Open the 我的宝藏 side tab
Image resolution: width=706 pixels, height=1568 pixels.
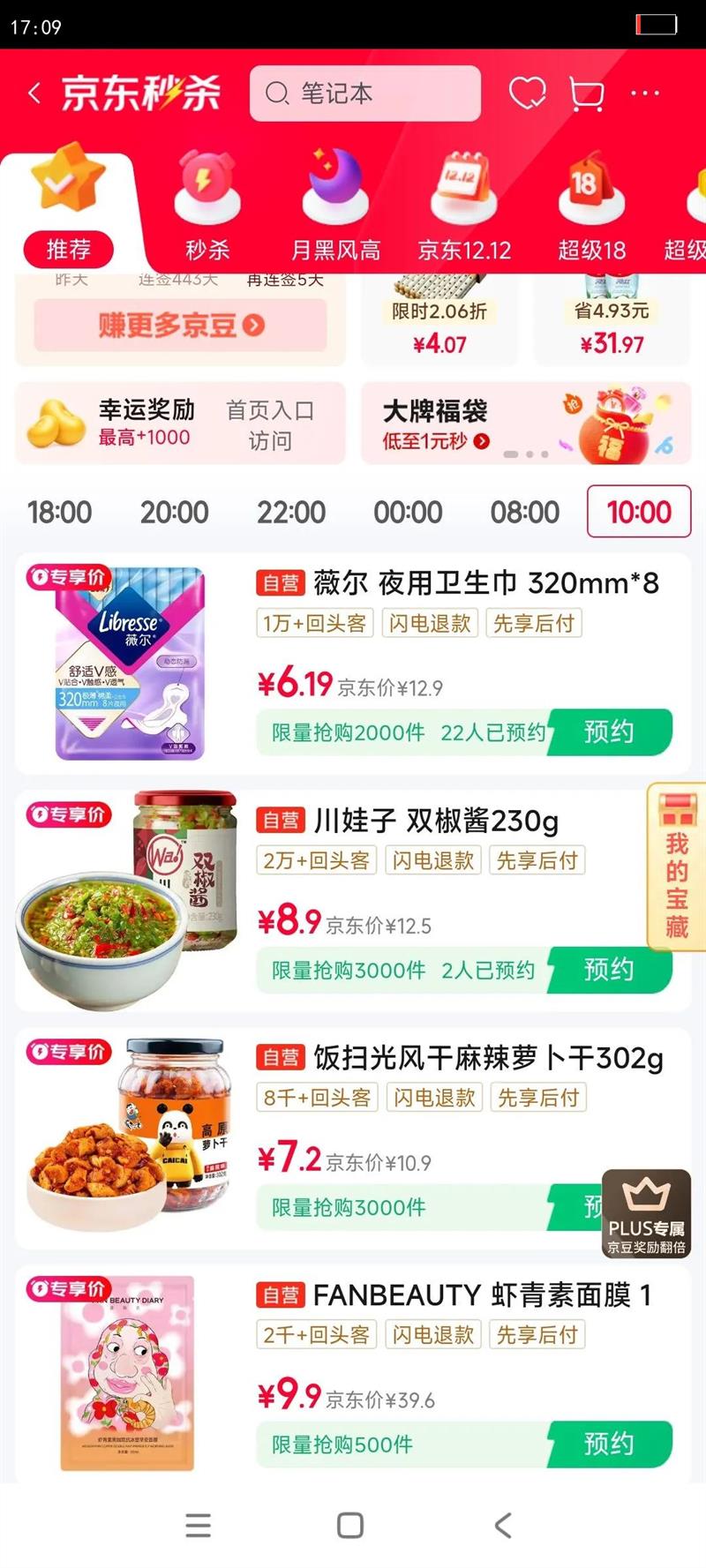click(x=677, y=867)
